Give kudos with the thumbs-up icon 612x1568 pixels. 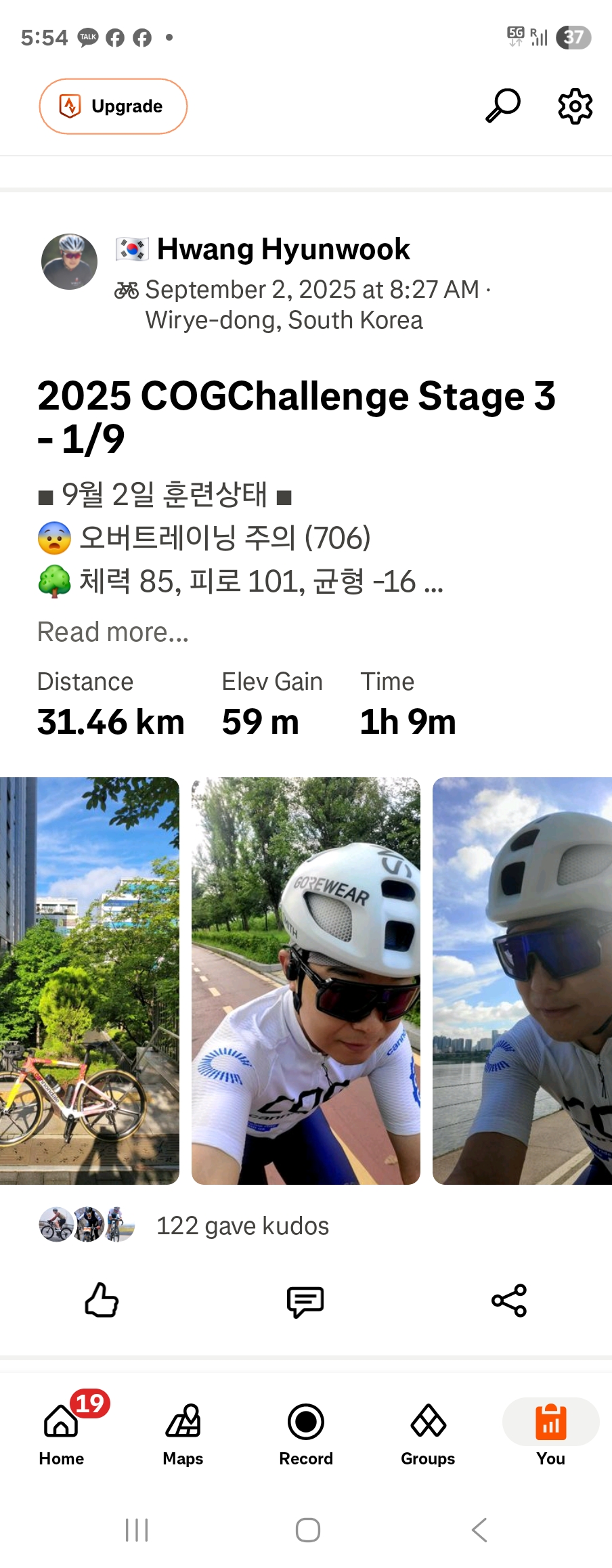coord(102,1300)
